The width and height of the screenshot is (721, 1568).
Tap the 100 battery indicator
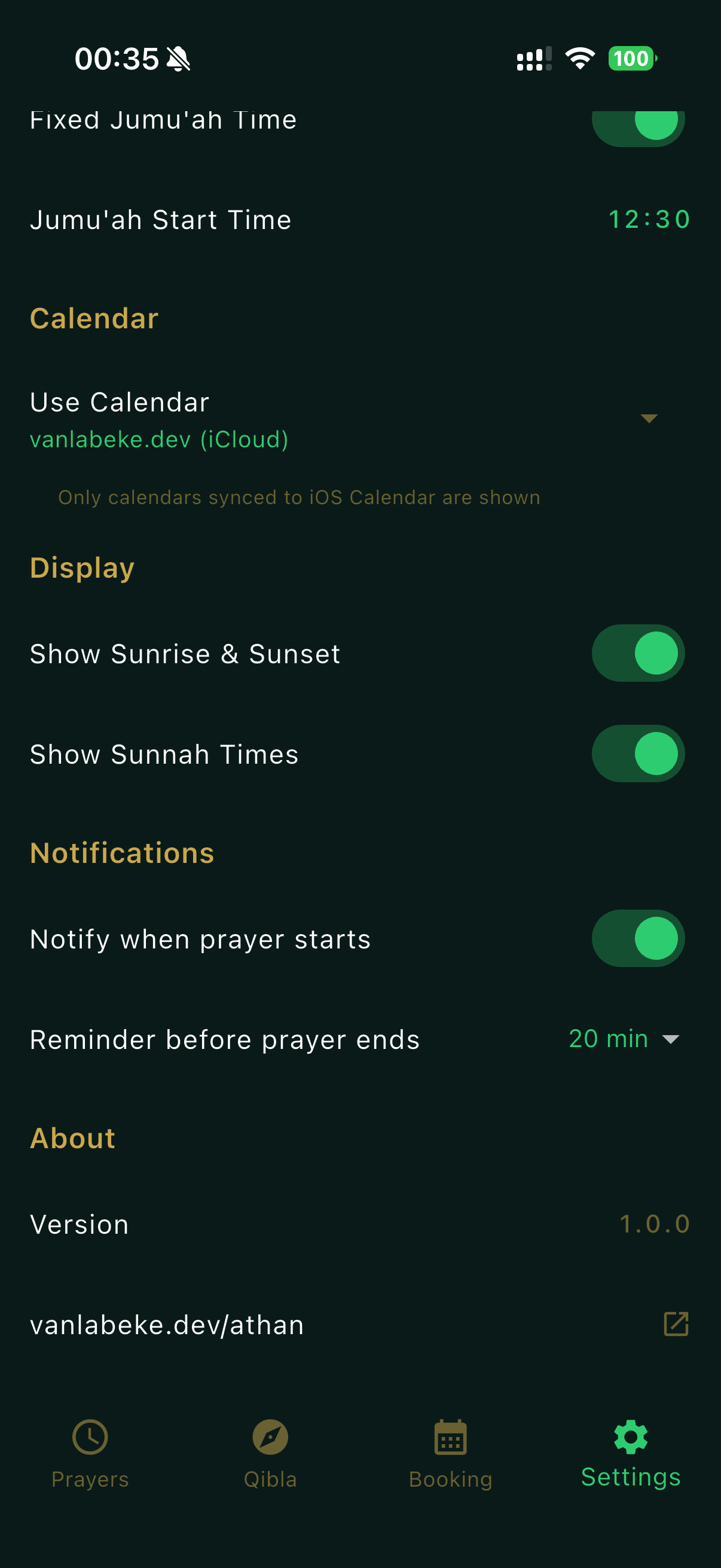pyautogui.click(x=631, y=59)
